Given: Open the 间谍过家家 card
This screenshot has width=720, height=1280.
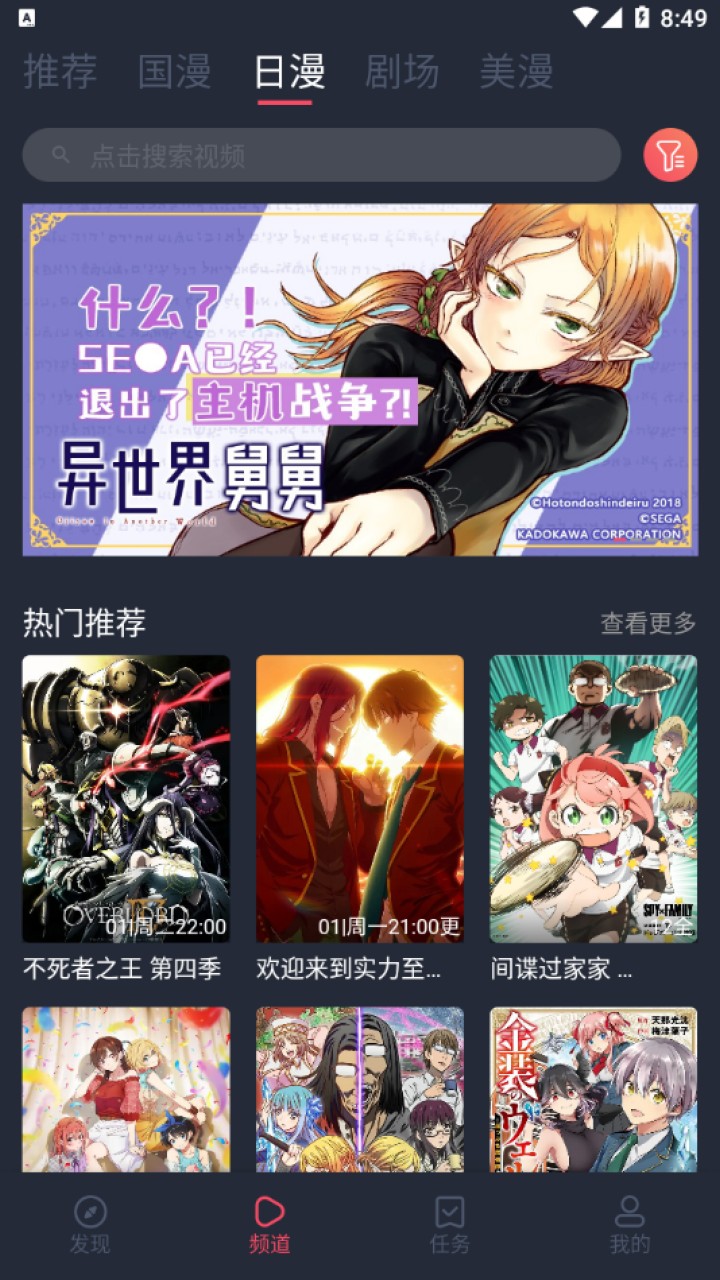Looking at the screenshot, I should click(593, 800).
